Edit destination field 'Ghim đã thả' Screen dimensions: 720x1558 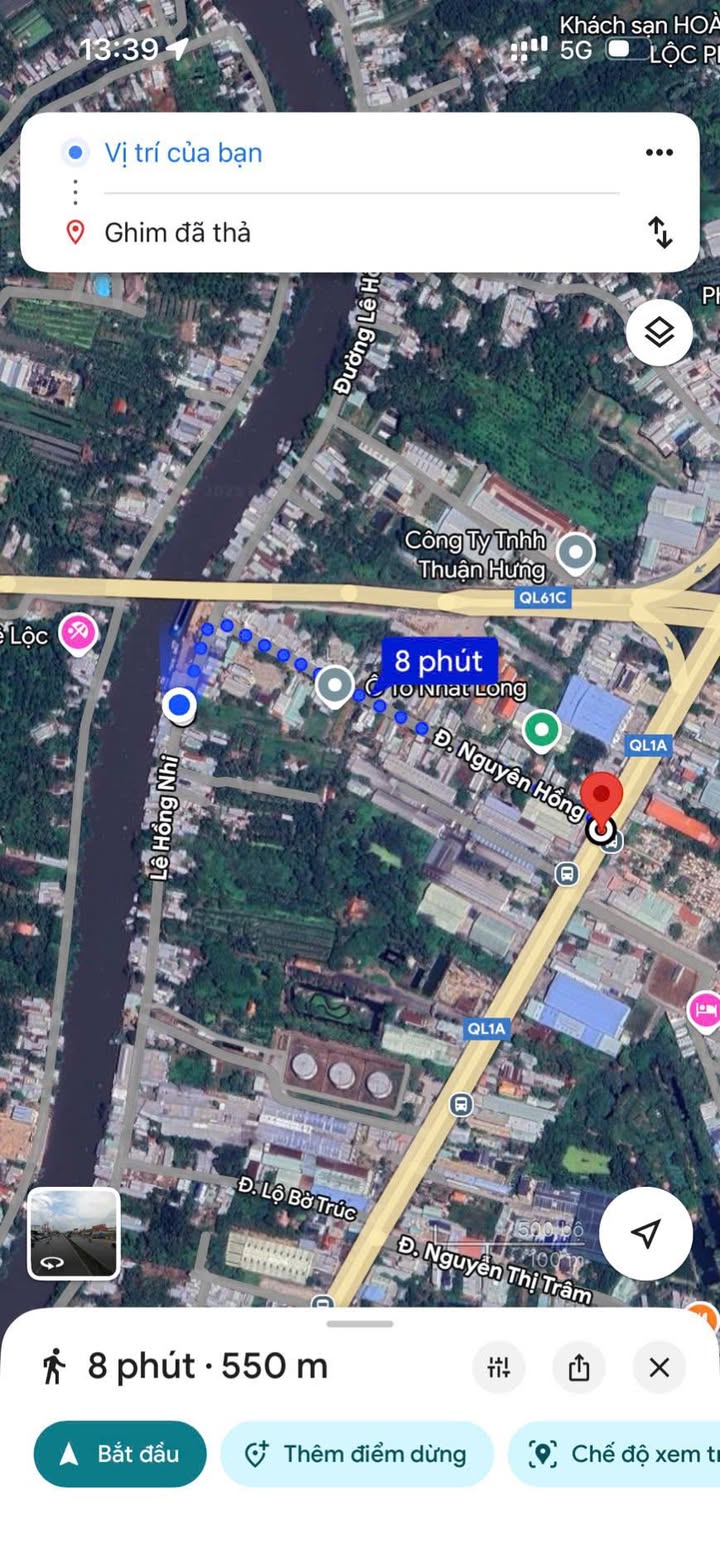click(177, 233)
